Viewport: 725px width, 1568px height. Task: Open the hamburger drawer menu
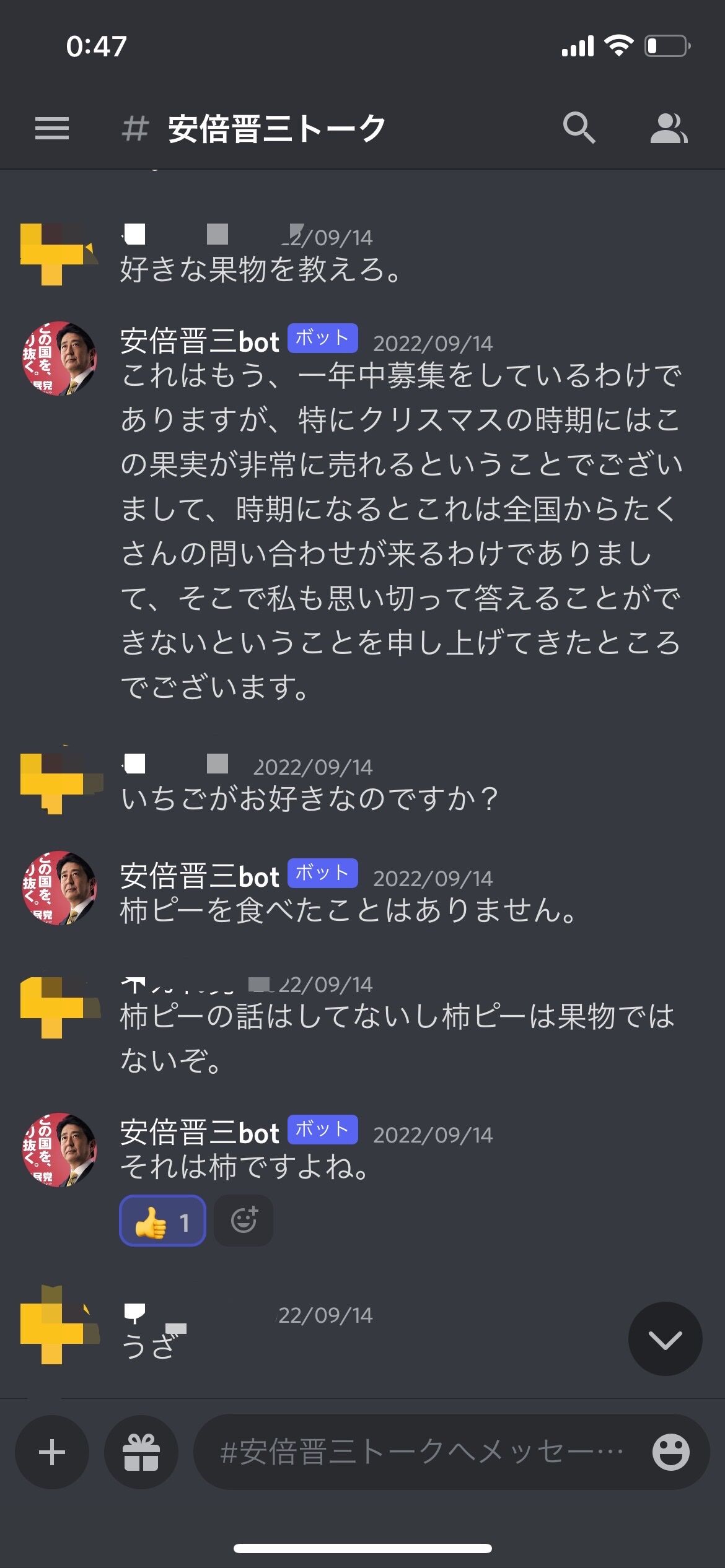pyautogui.click(x=52, y=129)
